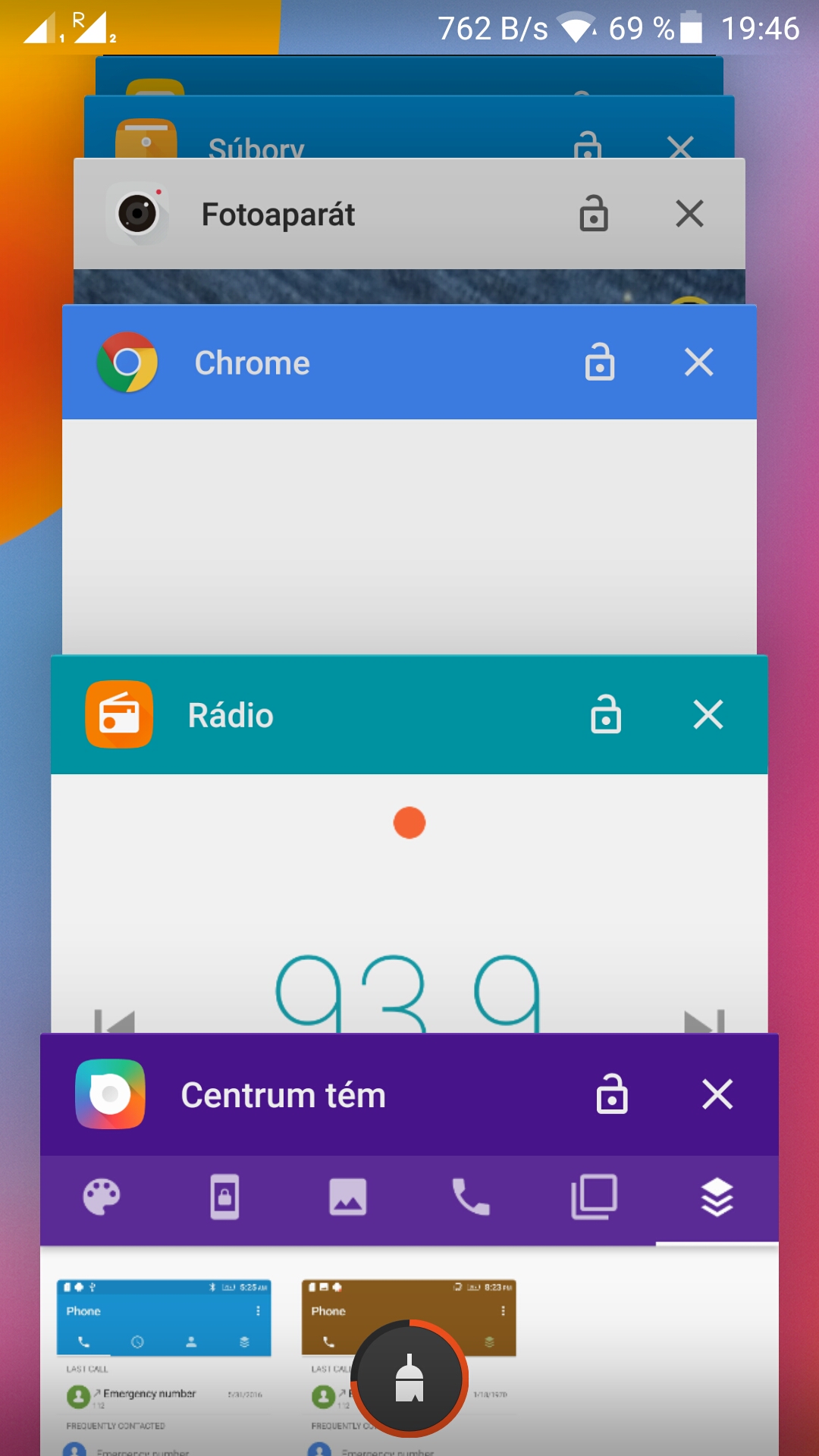819x1456 pixels.
Task: Open the Chrome app preview
Action: (x=409, y=536)
